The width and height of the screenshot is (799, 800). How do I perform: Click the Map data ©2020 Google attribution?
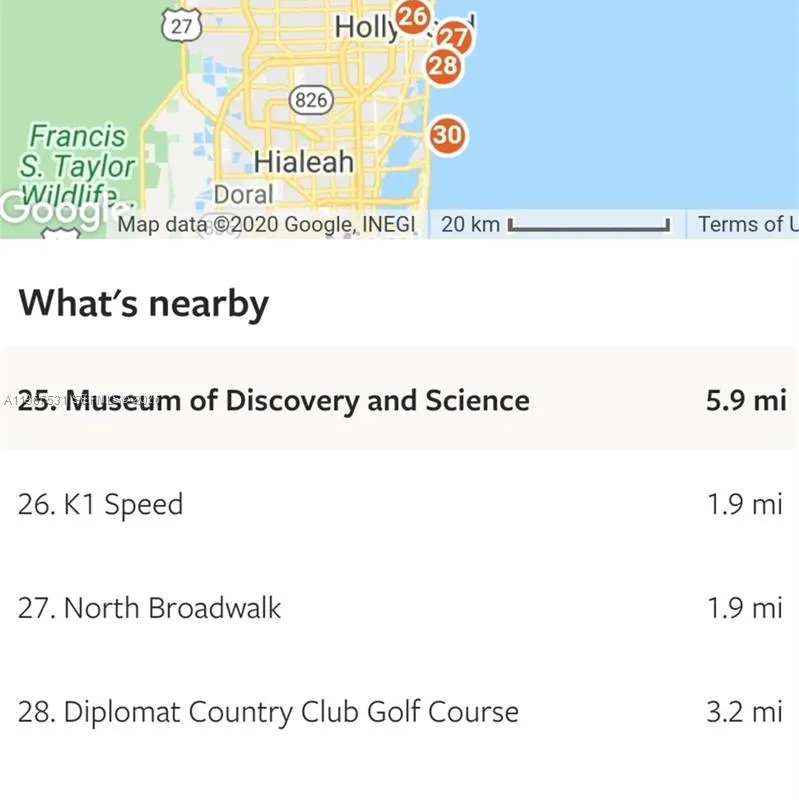click(265, 224)
